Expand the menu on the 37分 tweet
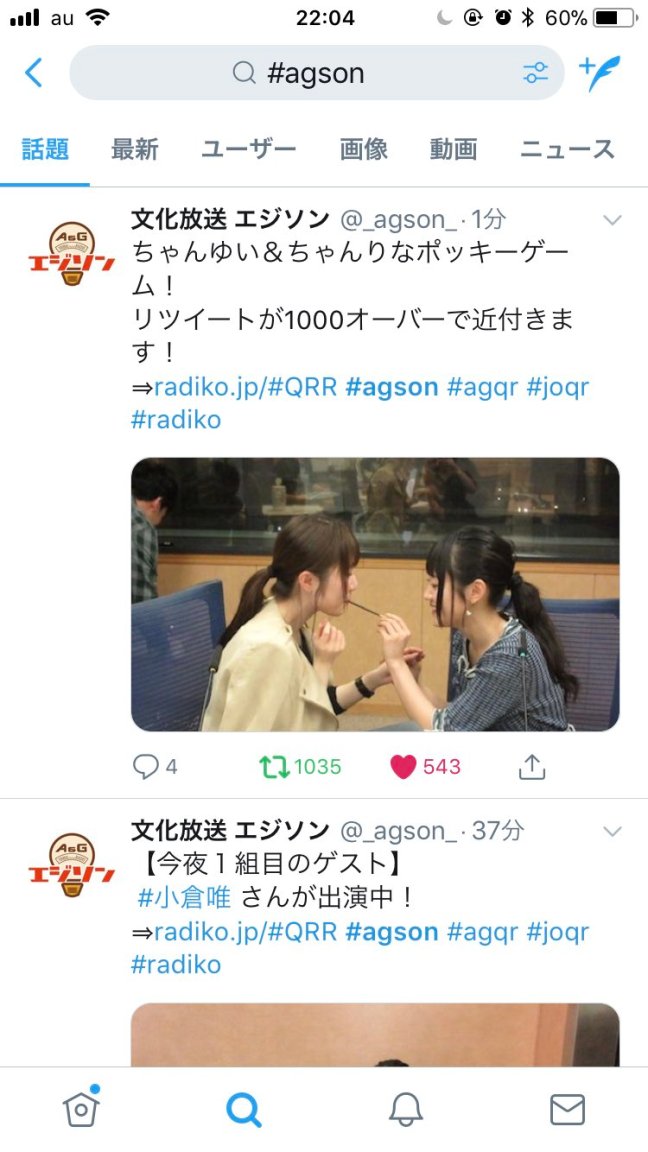The width and height of the screenshot is (648, 1152). click(612, 831)
